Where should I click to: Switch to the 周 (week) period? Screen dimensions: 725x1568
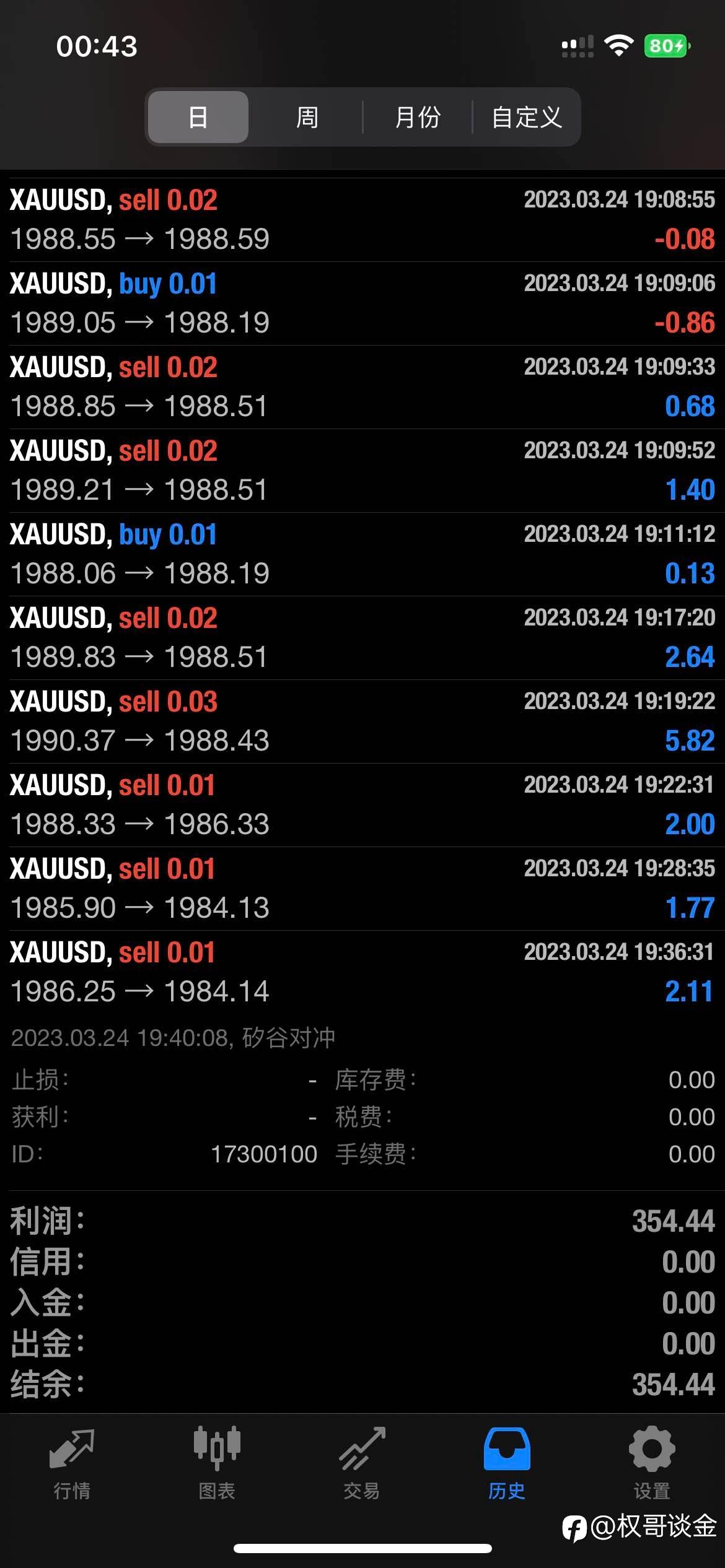[307, 117]
